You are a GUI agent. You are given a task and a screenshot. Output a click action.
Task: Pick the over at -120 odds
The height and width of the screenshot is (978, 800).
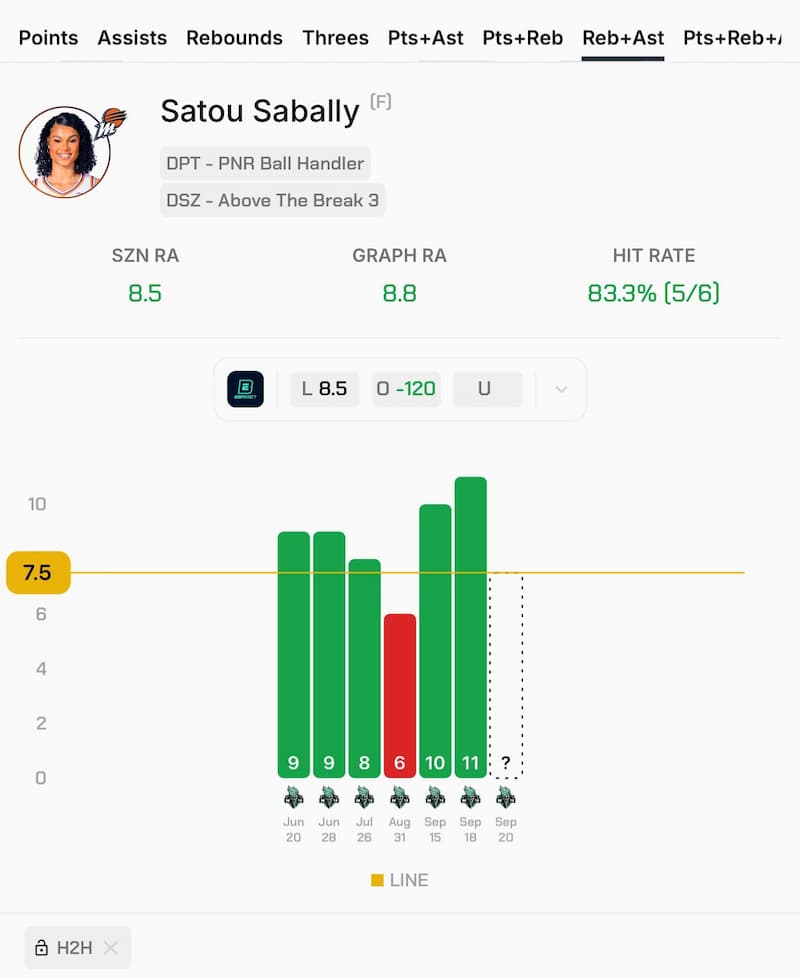pyautogui.click(x=407, y=389)
